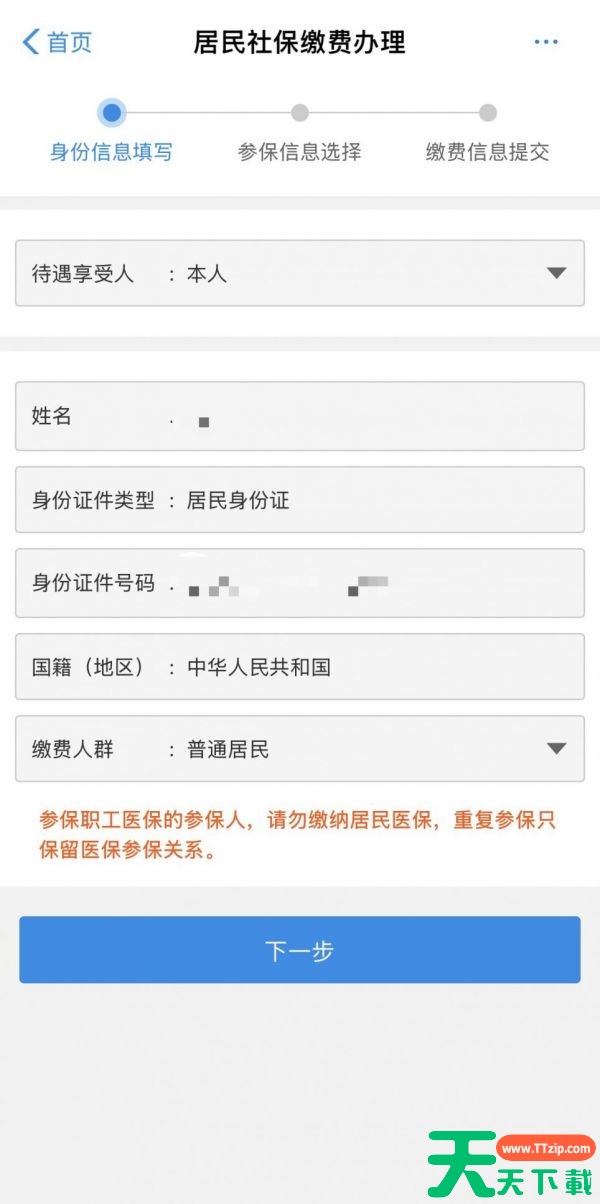Continue with the 下一步 button

pyautogui.click(x=299, y=950)
